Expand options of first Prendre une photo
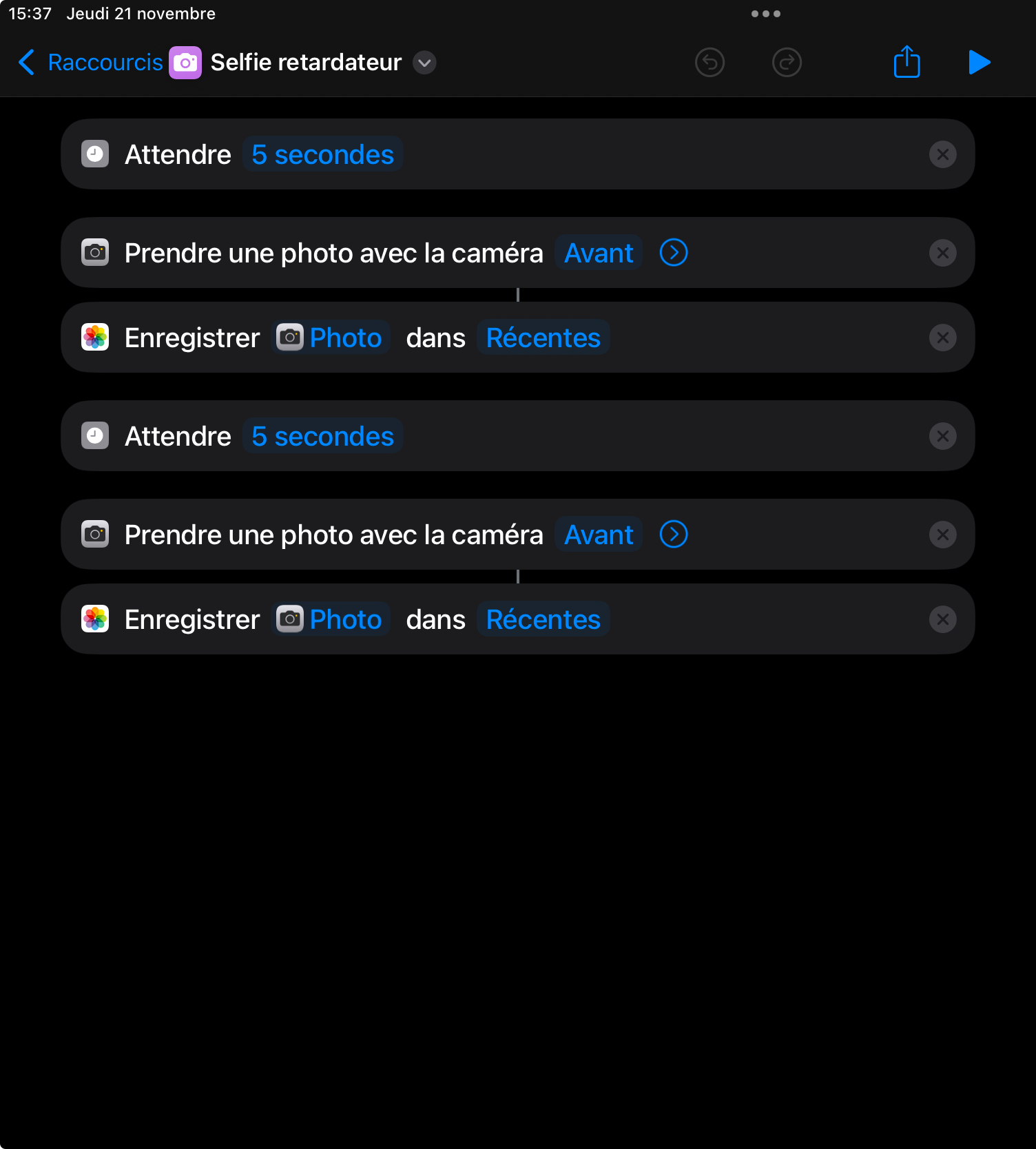The height and width of the screenshot is (1149, 1036). tap(674, 253)
